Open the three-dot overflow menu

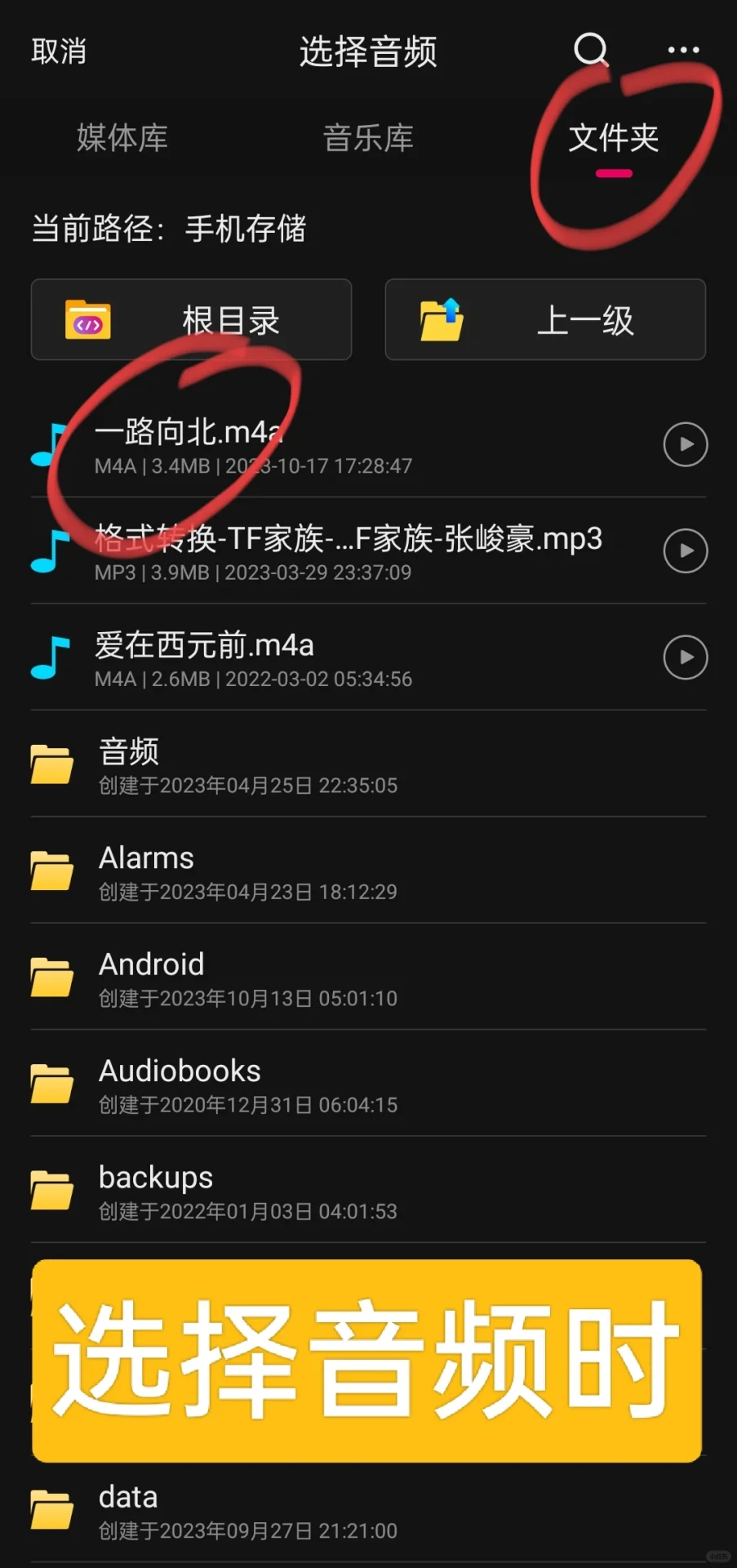tap(683, 51)
